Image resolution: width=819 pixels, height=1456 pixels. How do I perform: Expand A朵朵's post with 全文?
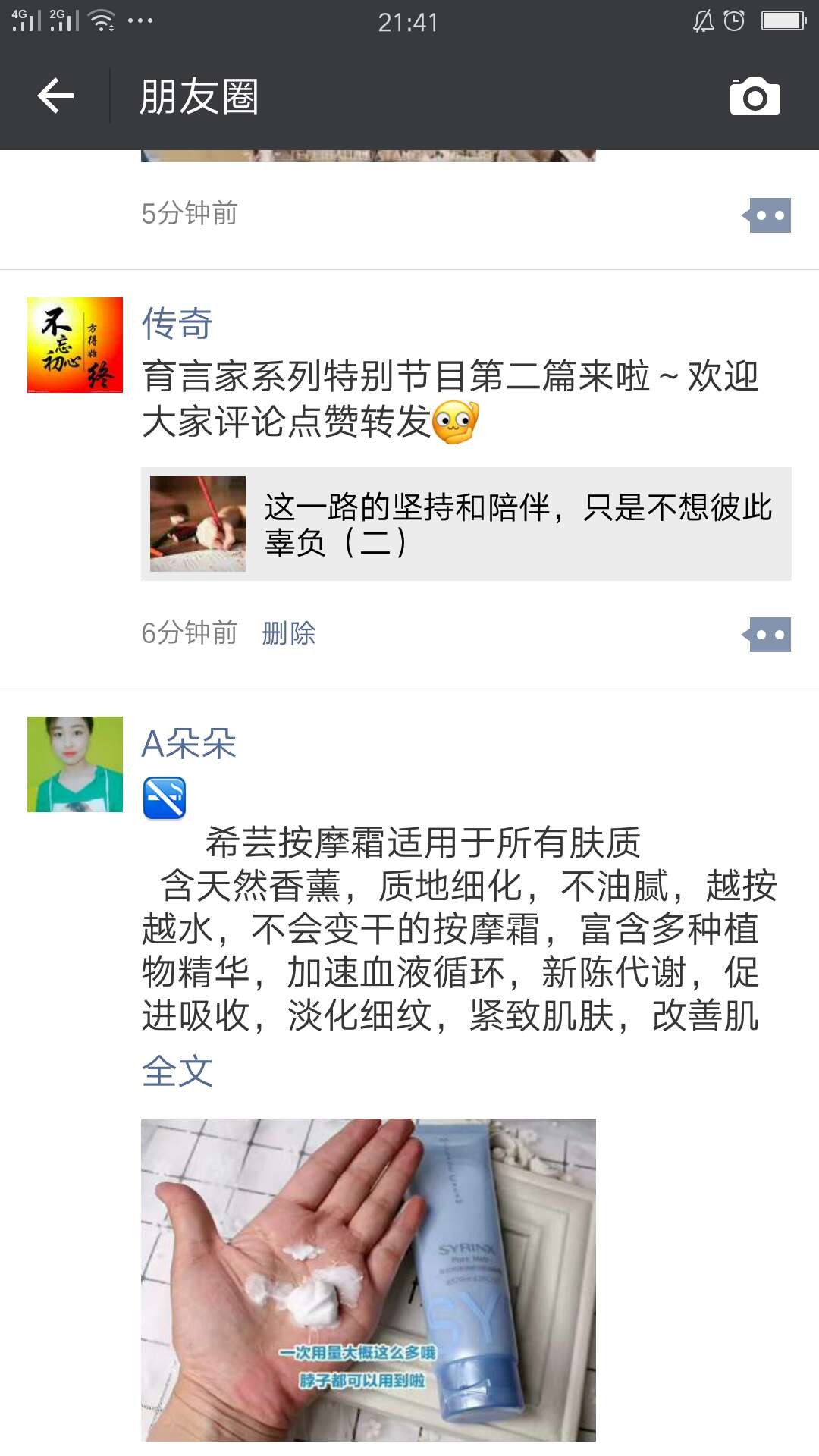coord(177,1071)
